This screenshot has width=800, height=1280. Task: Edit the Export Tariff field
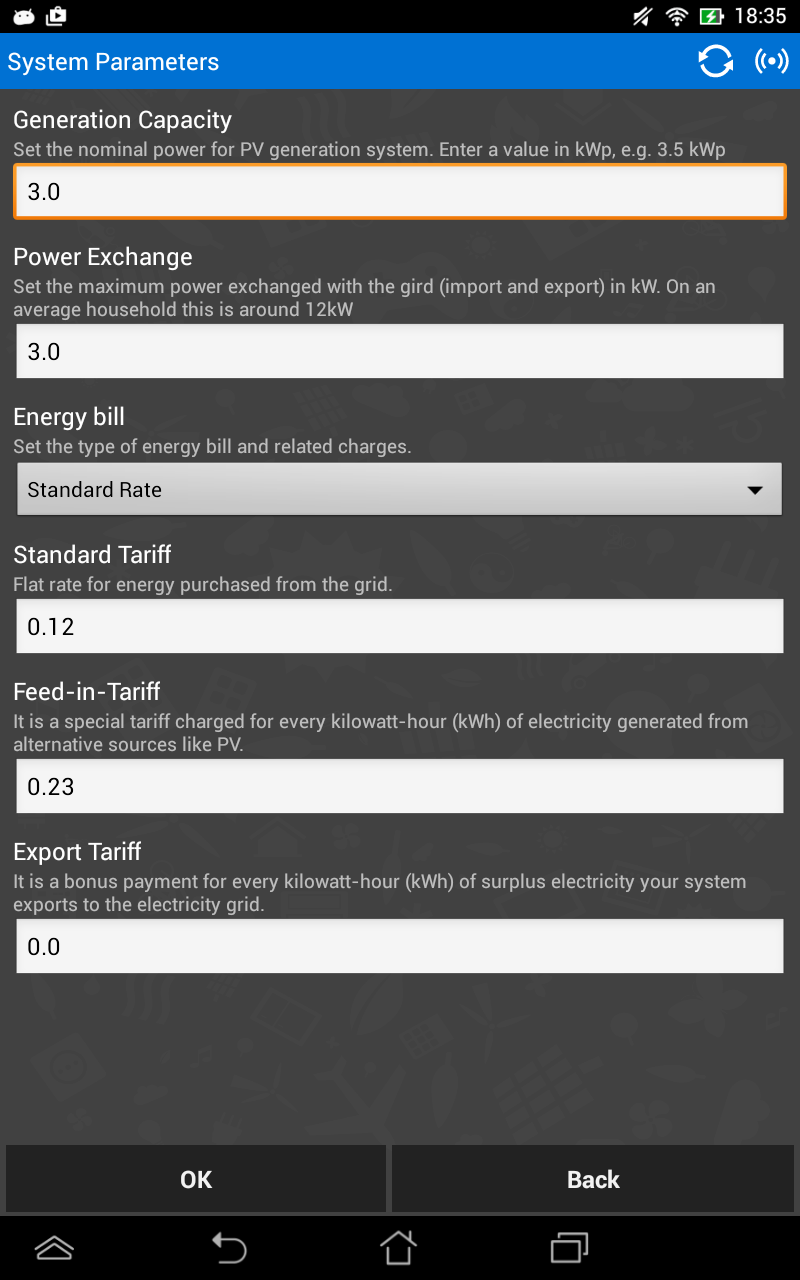point(400,946)
